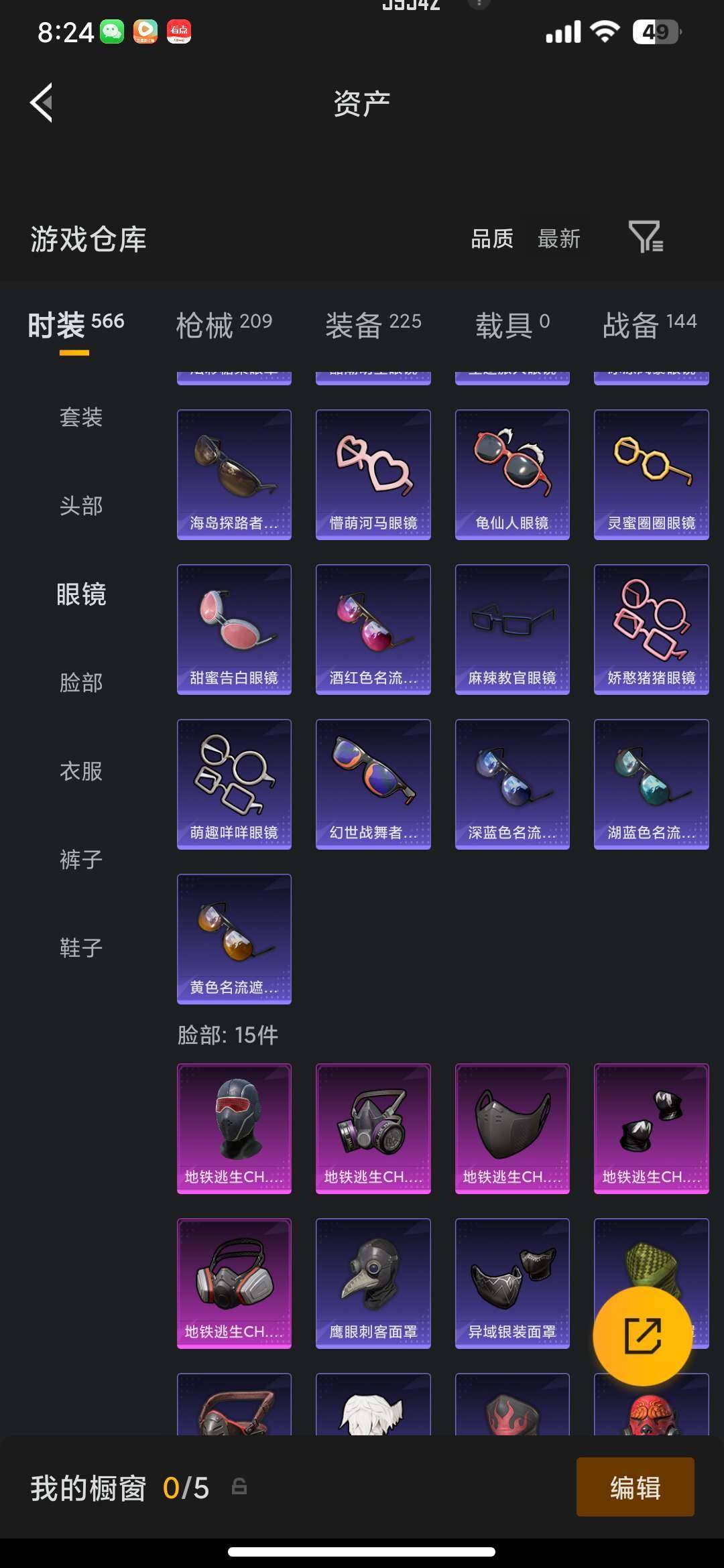
Task: Go back using the arrow icon
Action: pyautogui.click(x=42, y=103)
